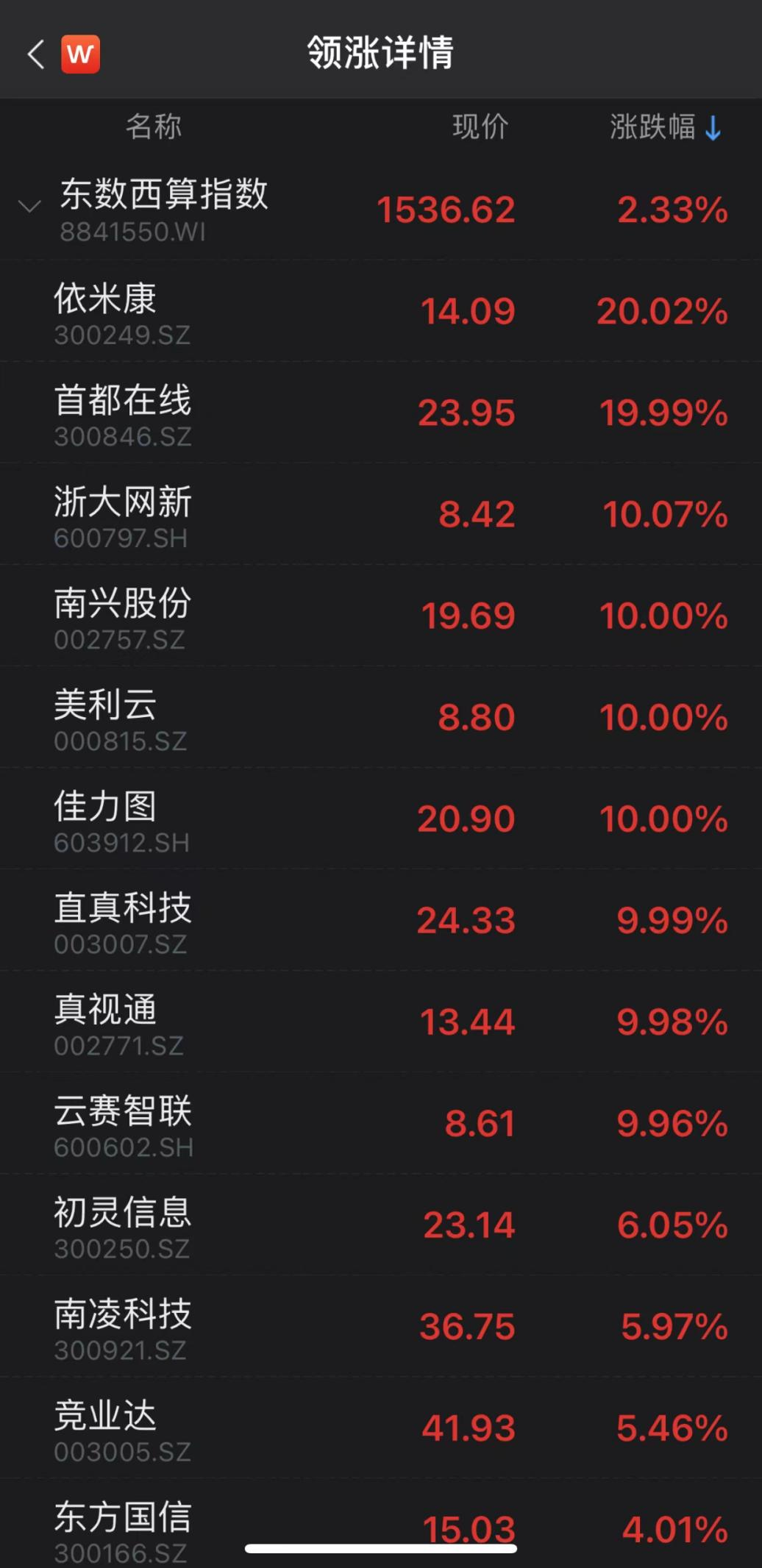The height and width of the screenshot is (1568, 762).
Task: Open stock 南兴股份
Action: tap(381, 616)
